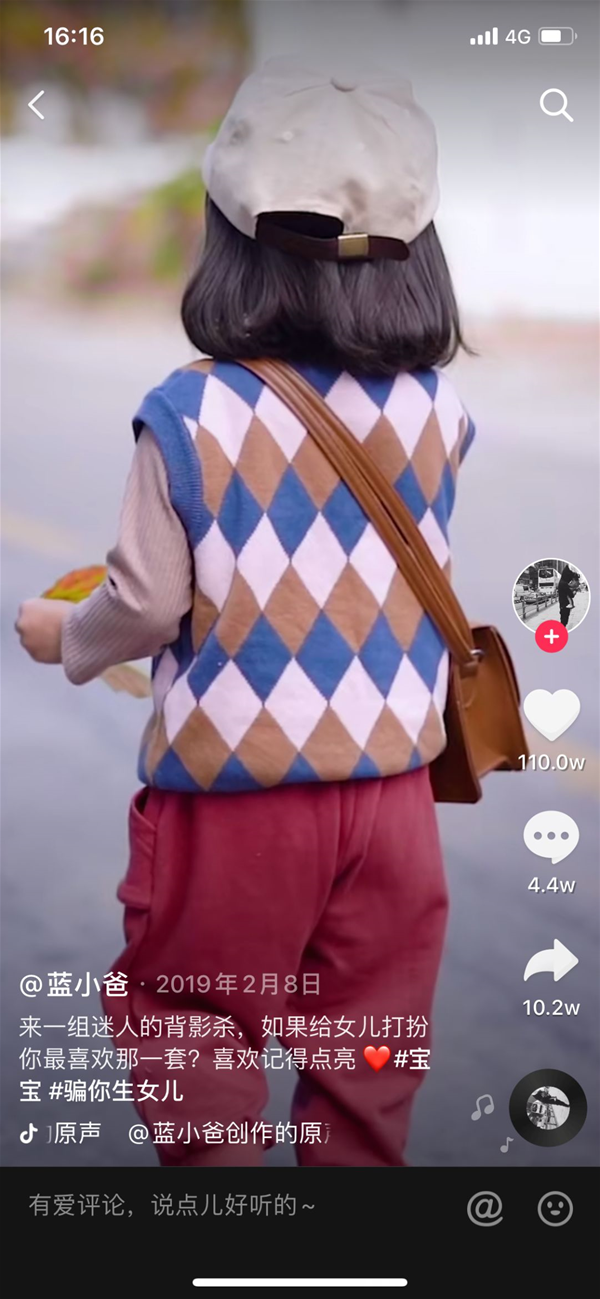600x1299 pixels.
Task: Open the #宝宝 hashtag
Action: click(x=412, y=1058)
